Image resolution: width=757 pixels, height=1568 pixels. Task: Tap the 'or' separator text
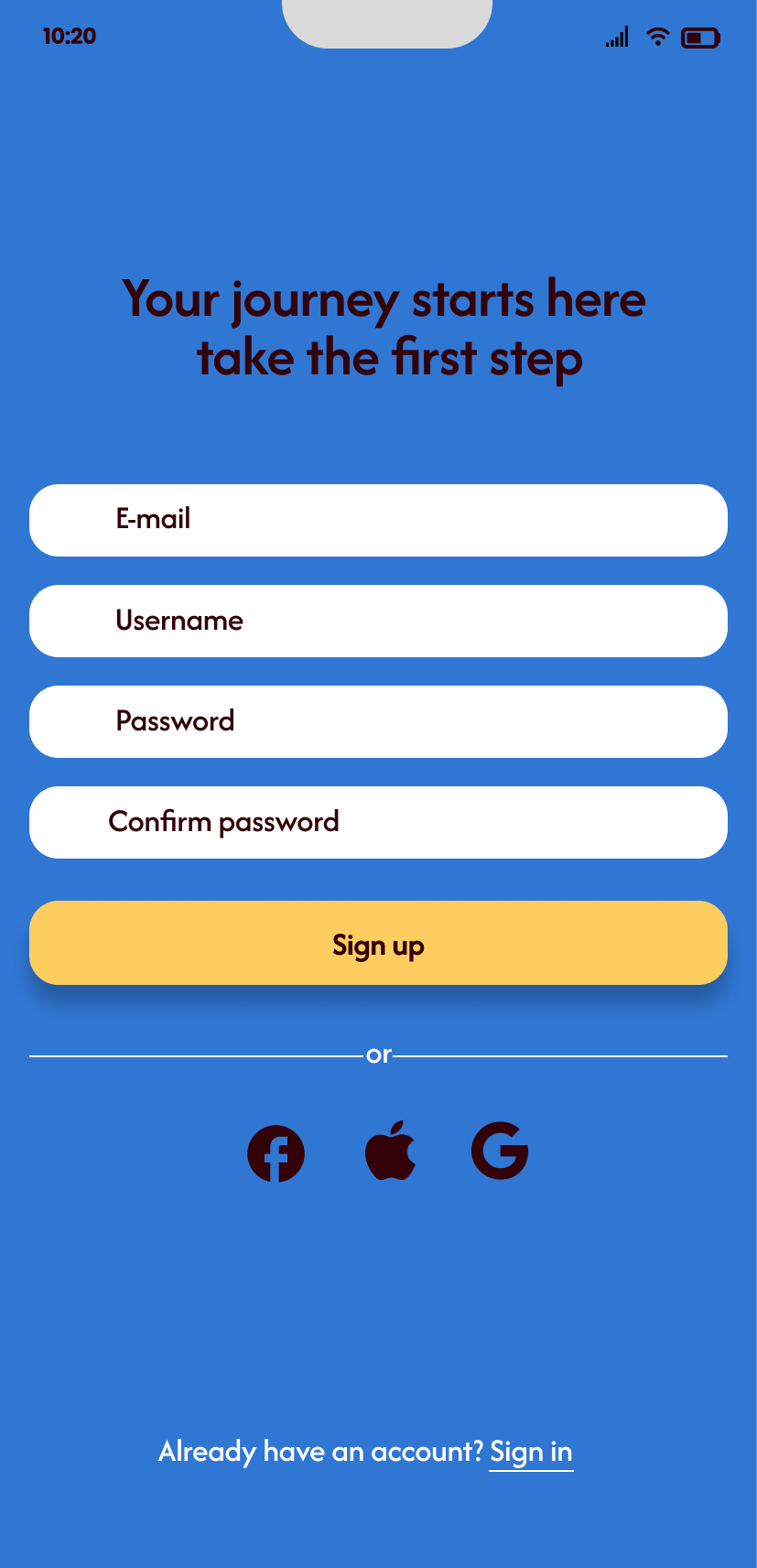378,1054
